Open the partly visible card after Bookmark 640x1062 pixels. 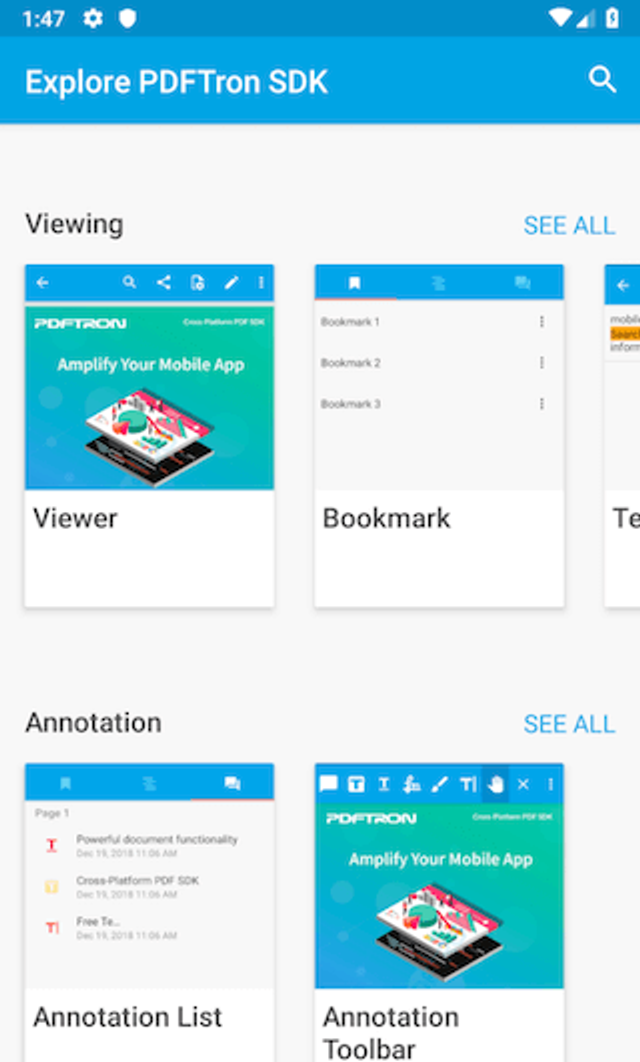(x=623, y=435)
